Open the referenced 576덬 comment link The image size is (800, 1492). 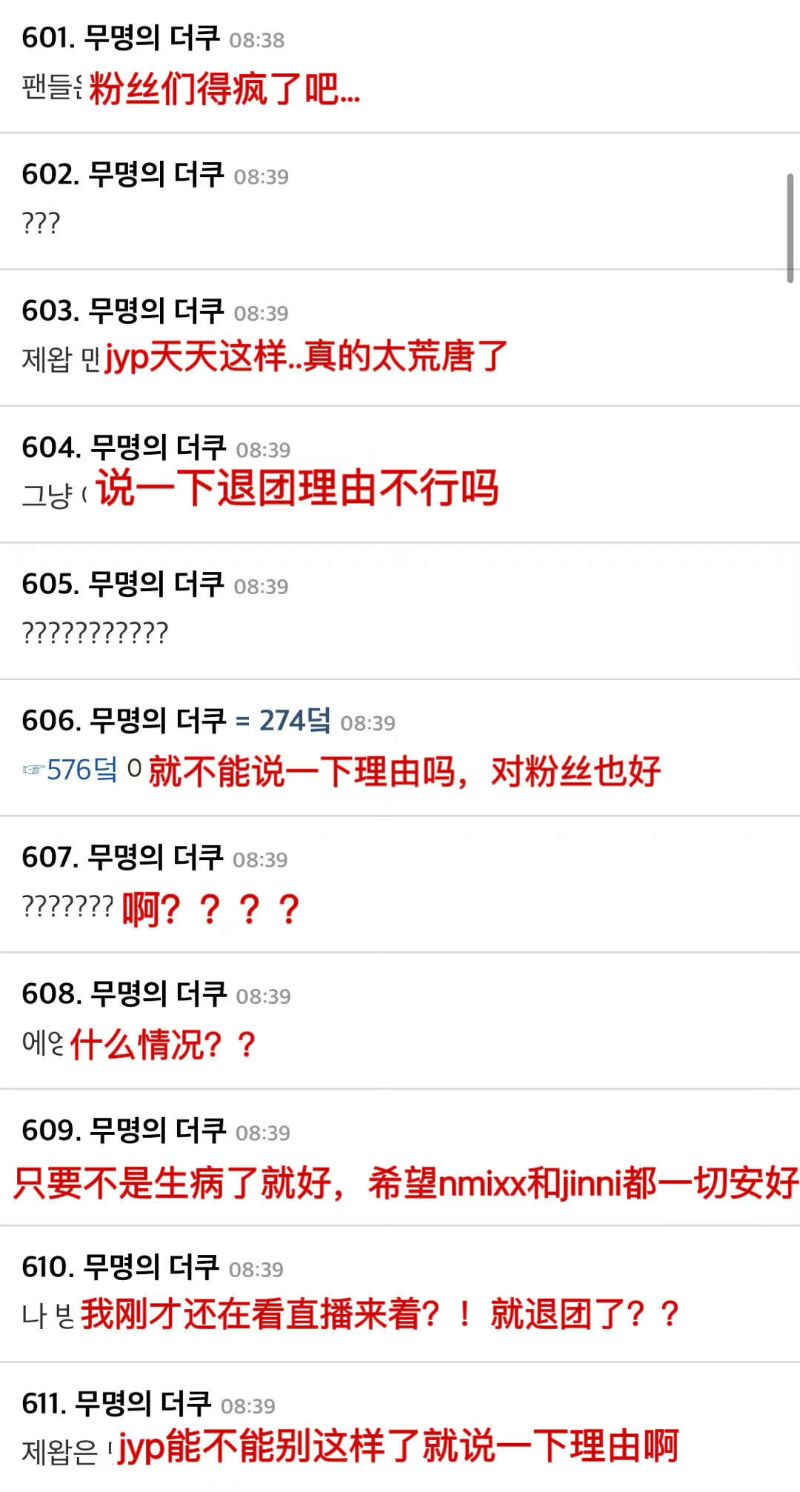pyautogui.click(x=80, y=770)
